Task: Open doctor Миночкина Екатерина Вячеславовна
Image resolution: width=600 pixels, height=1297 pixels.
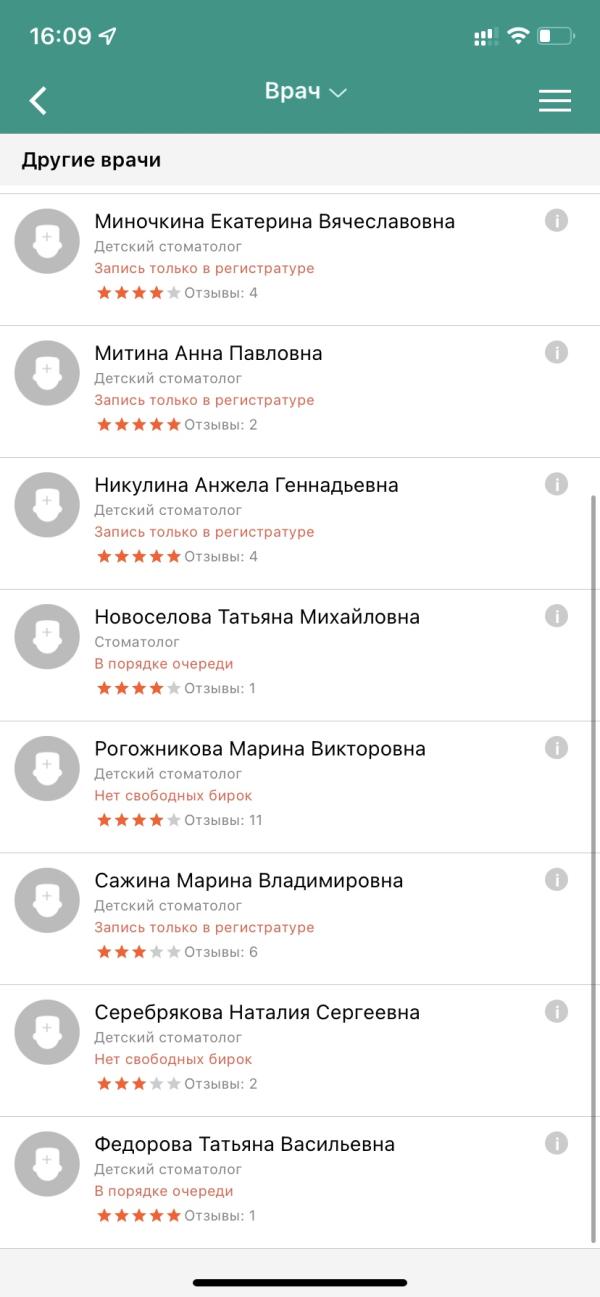Action: coord(300,260)
